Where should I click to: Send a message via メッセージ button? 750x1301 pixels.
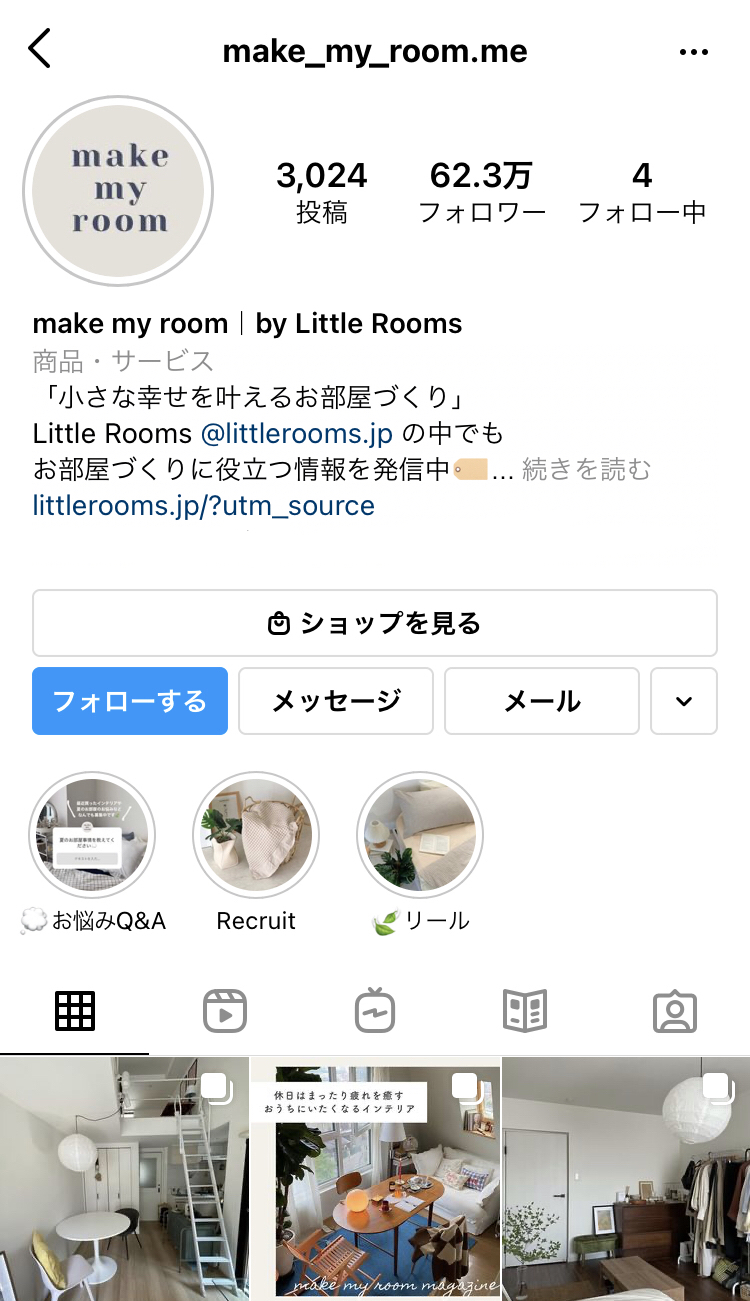(336, 701)
